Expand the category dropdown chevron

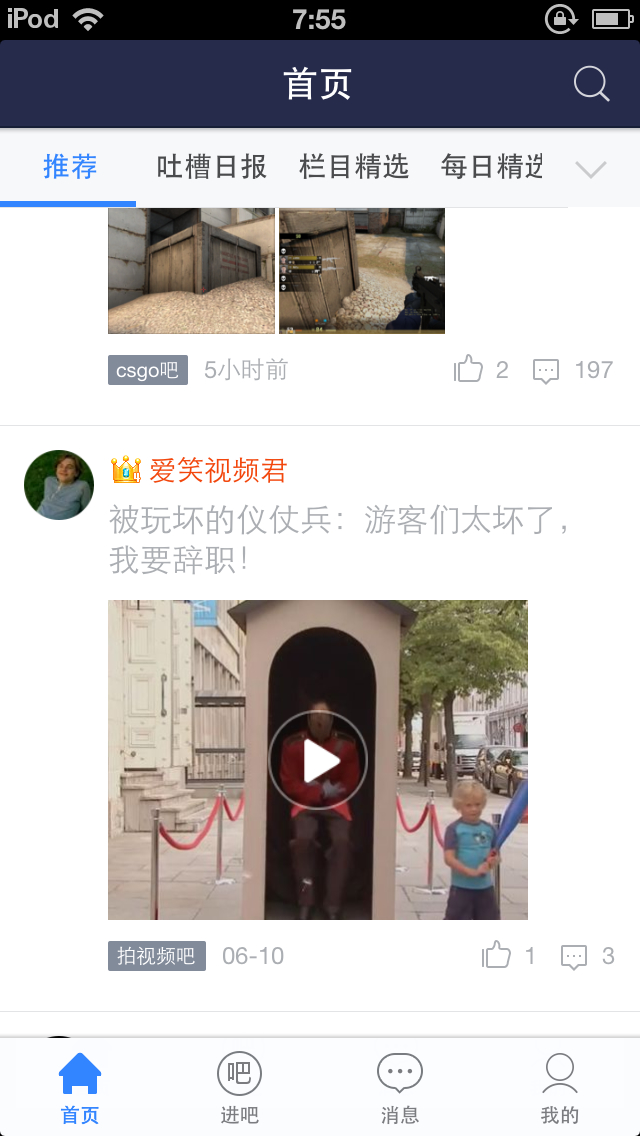pyautogui.click(x=591, y=169)
